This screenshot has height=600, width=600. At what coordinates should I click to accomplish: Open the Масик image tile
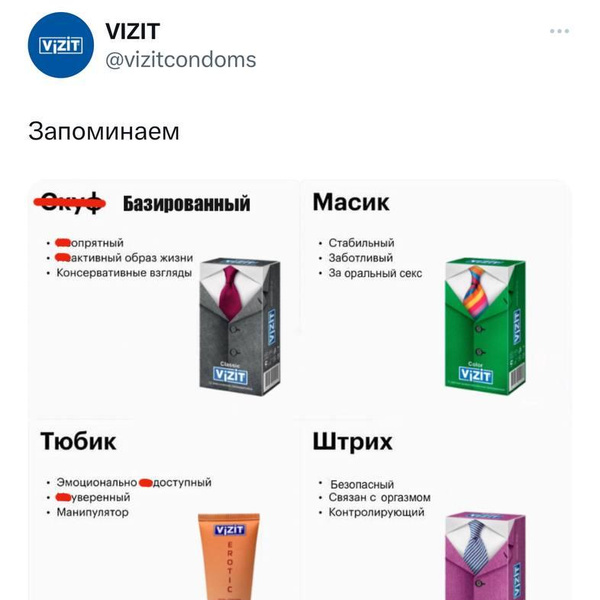tap(436, 295)
